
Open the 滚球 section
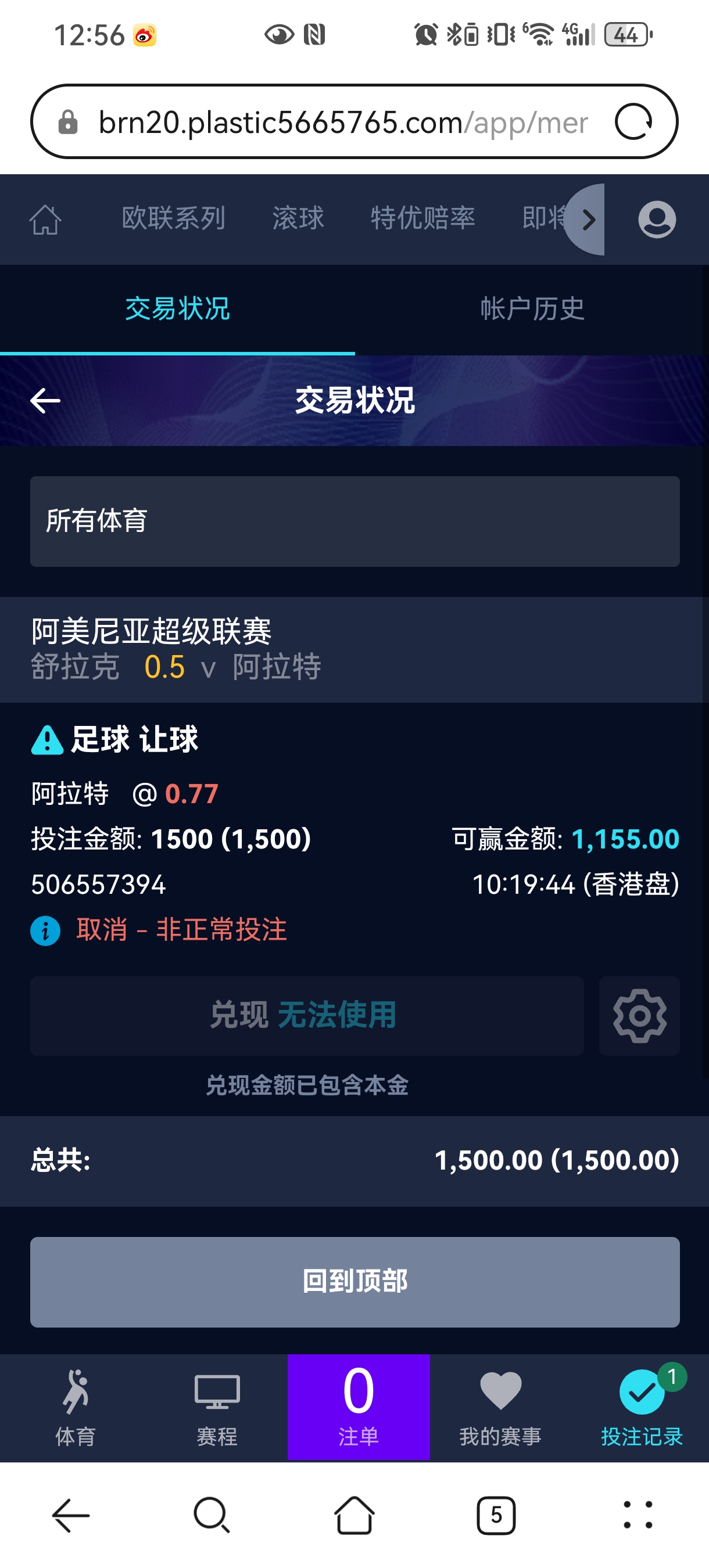tap(298, 218)
